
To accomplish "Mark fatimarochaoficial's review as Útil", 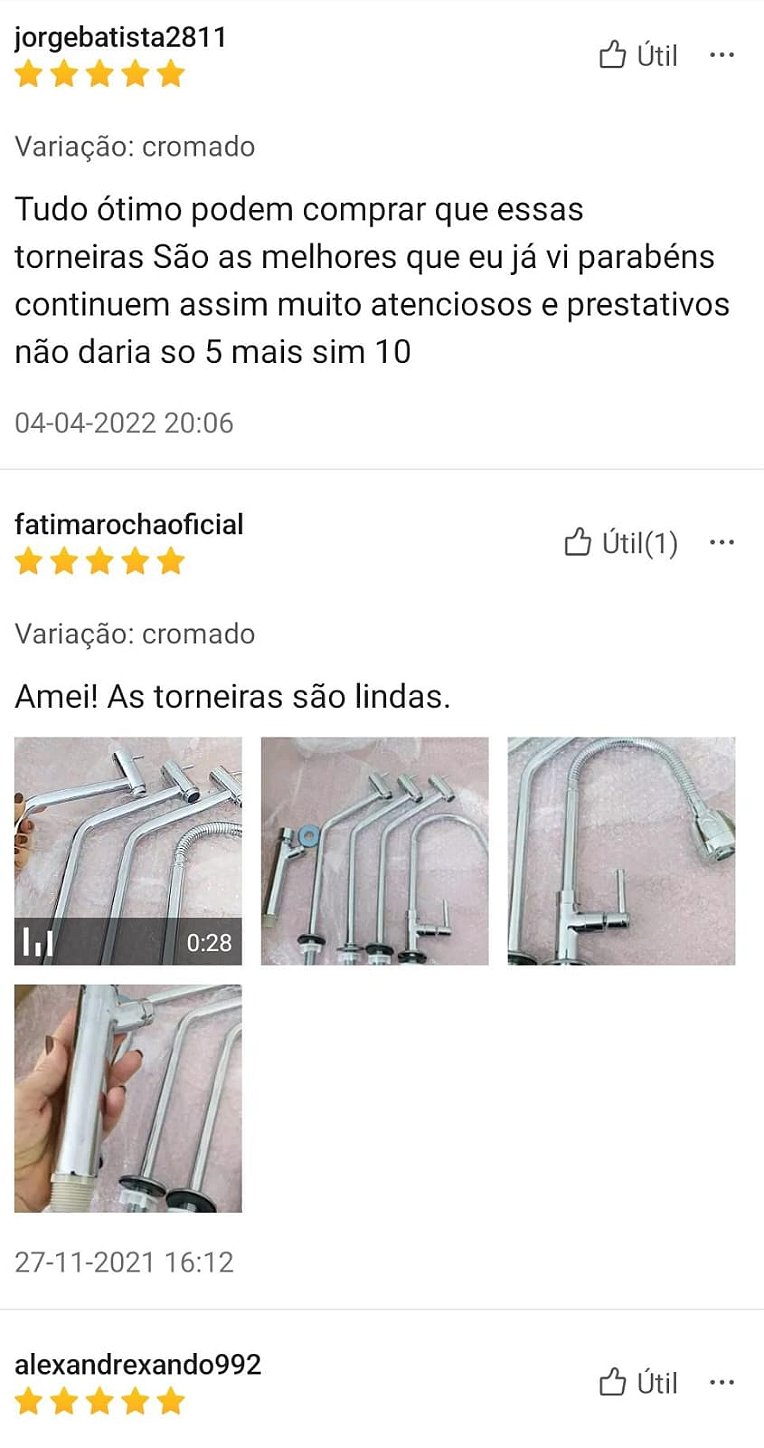I will (621, 543).
